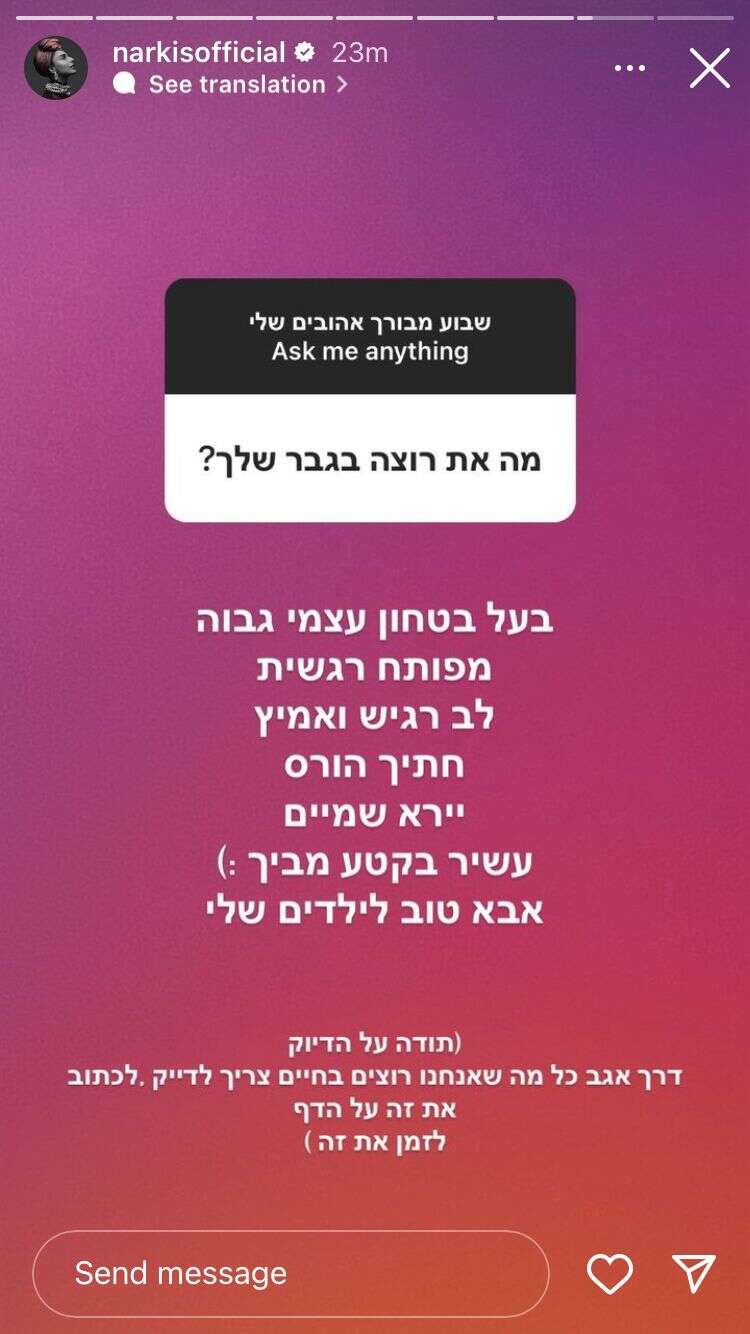
Task: Tap the narkisofficial username
Action: (198, 52)
